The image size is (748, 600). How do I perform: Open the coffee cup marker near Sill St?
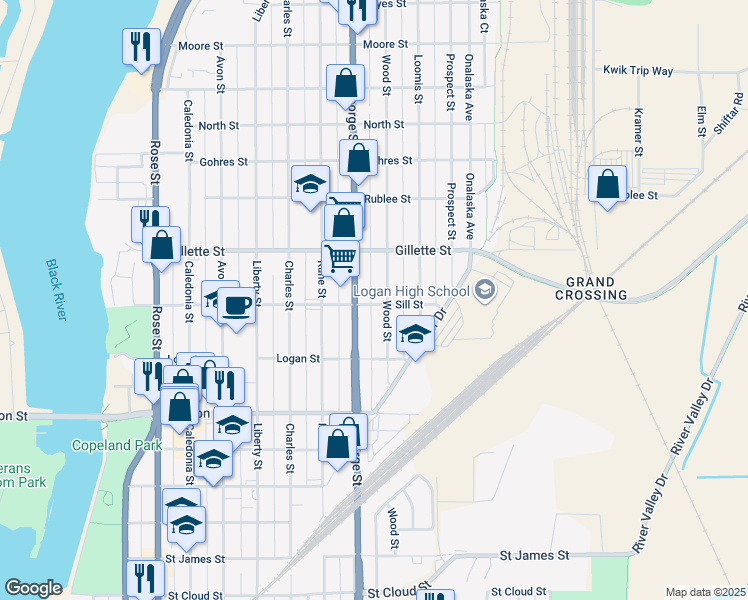tap(236, 306)
